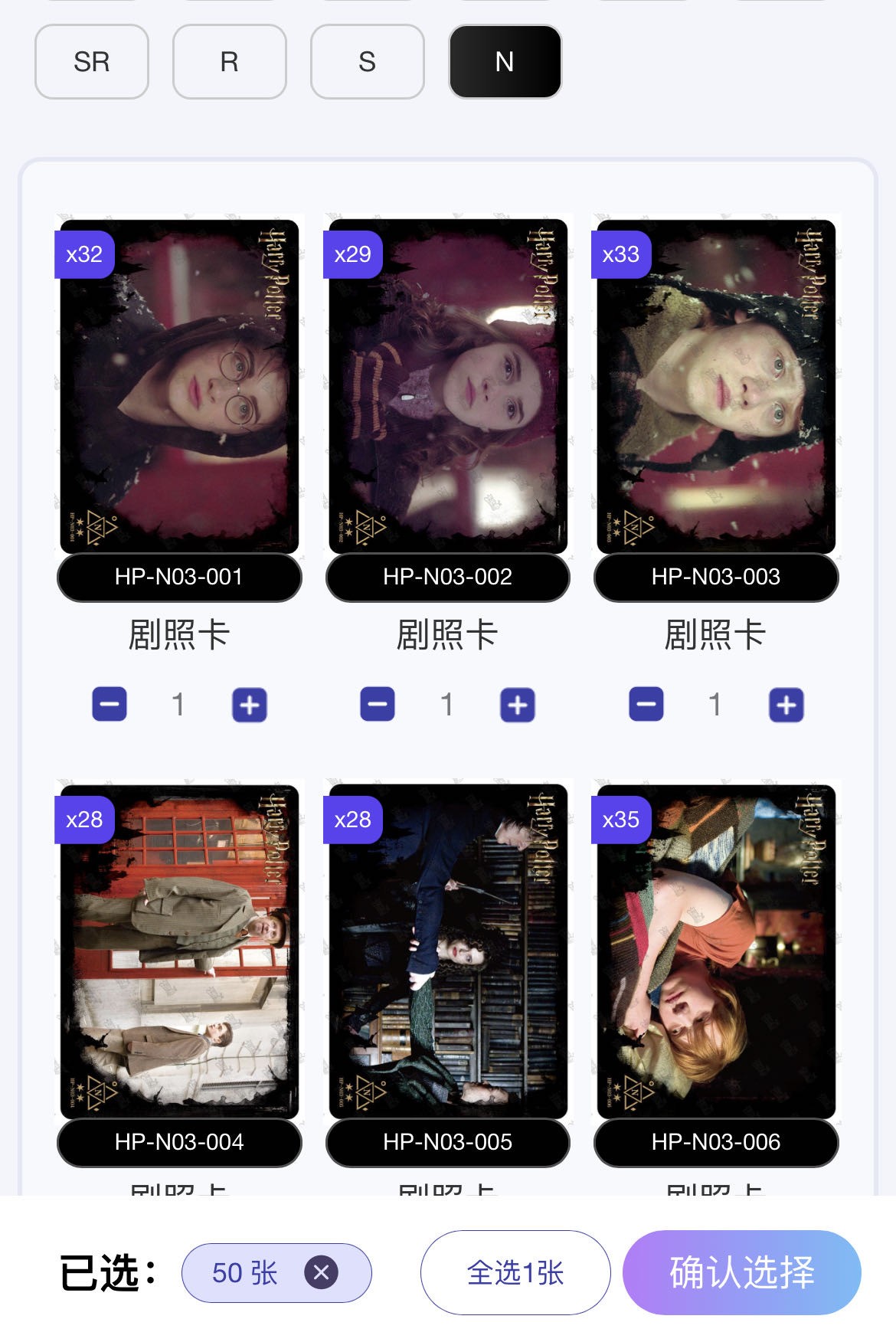896x1342 pixels.
Task: Increase quantity for card HP-N03-001
Action: tap(250, 705)
